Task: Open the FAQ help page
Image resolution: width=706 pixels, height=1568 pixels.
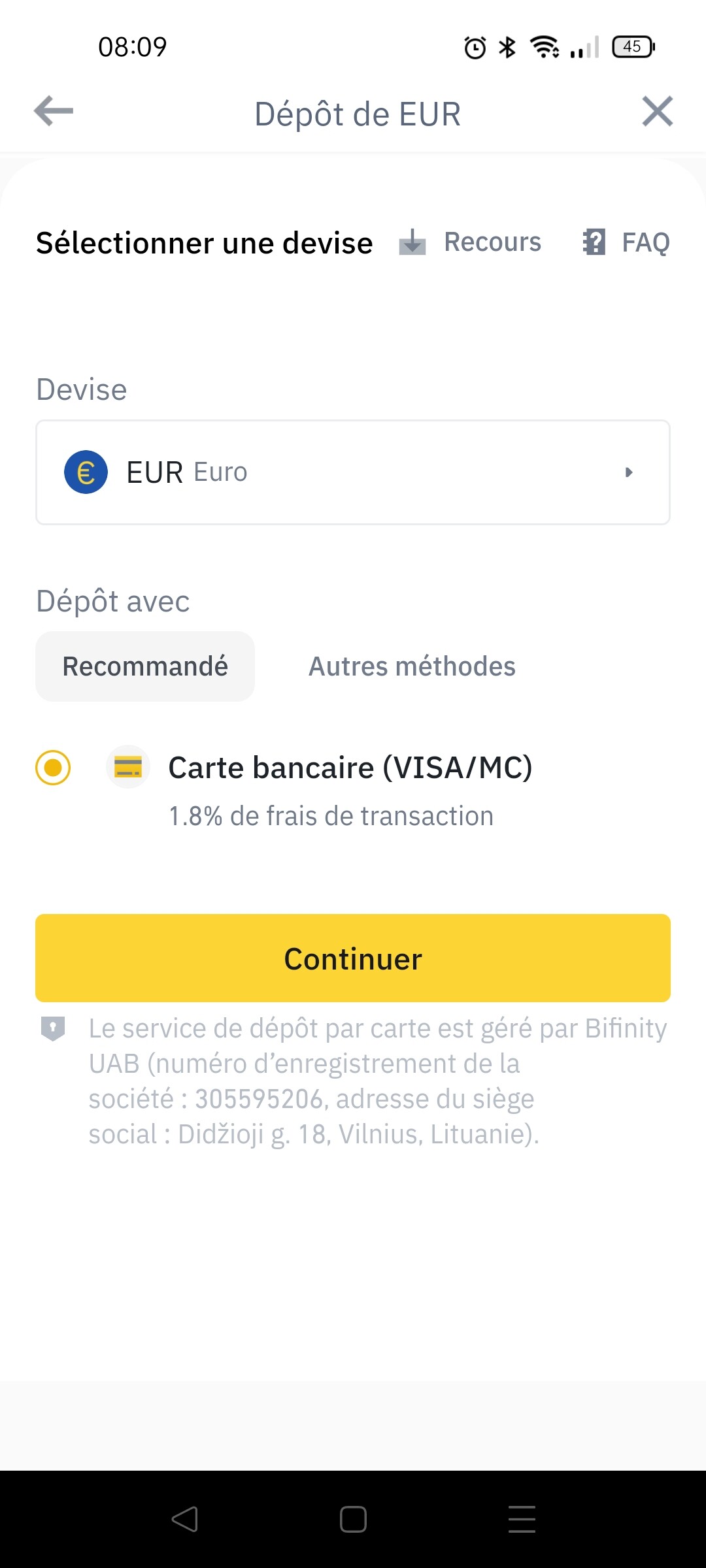Action: pos(626,242)
